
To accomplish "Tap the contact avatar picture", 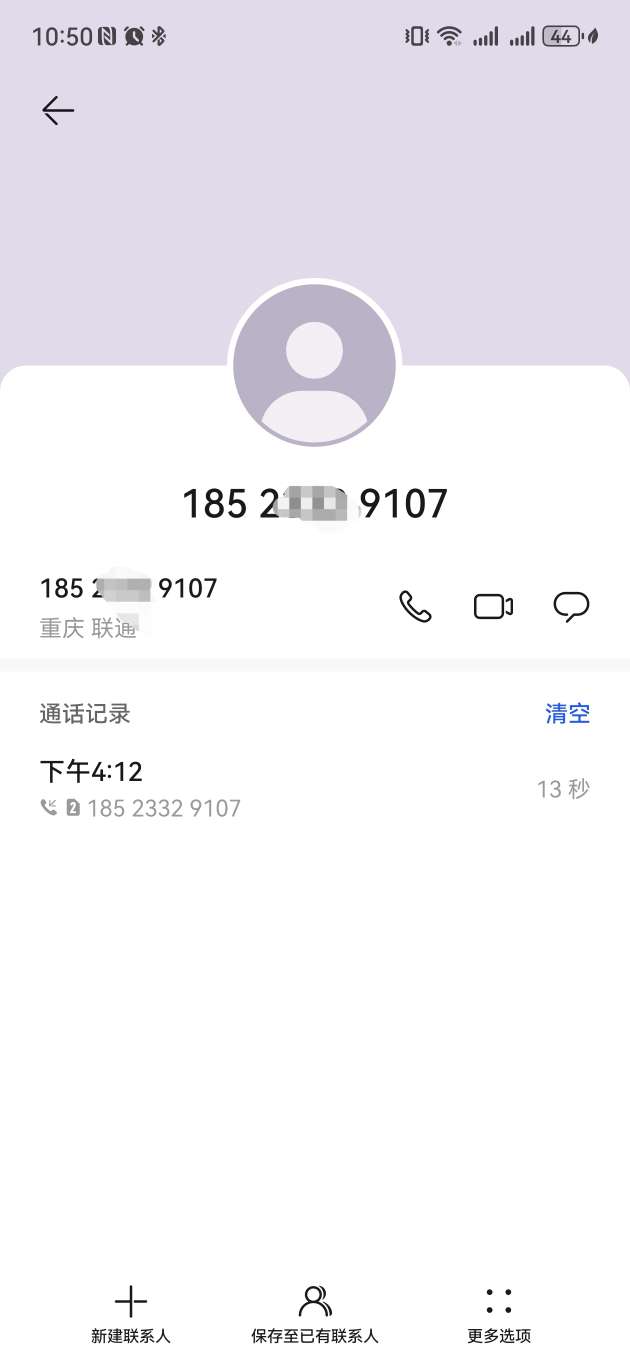I will pos(315,365).
